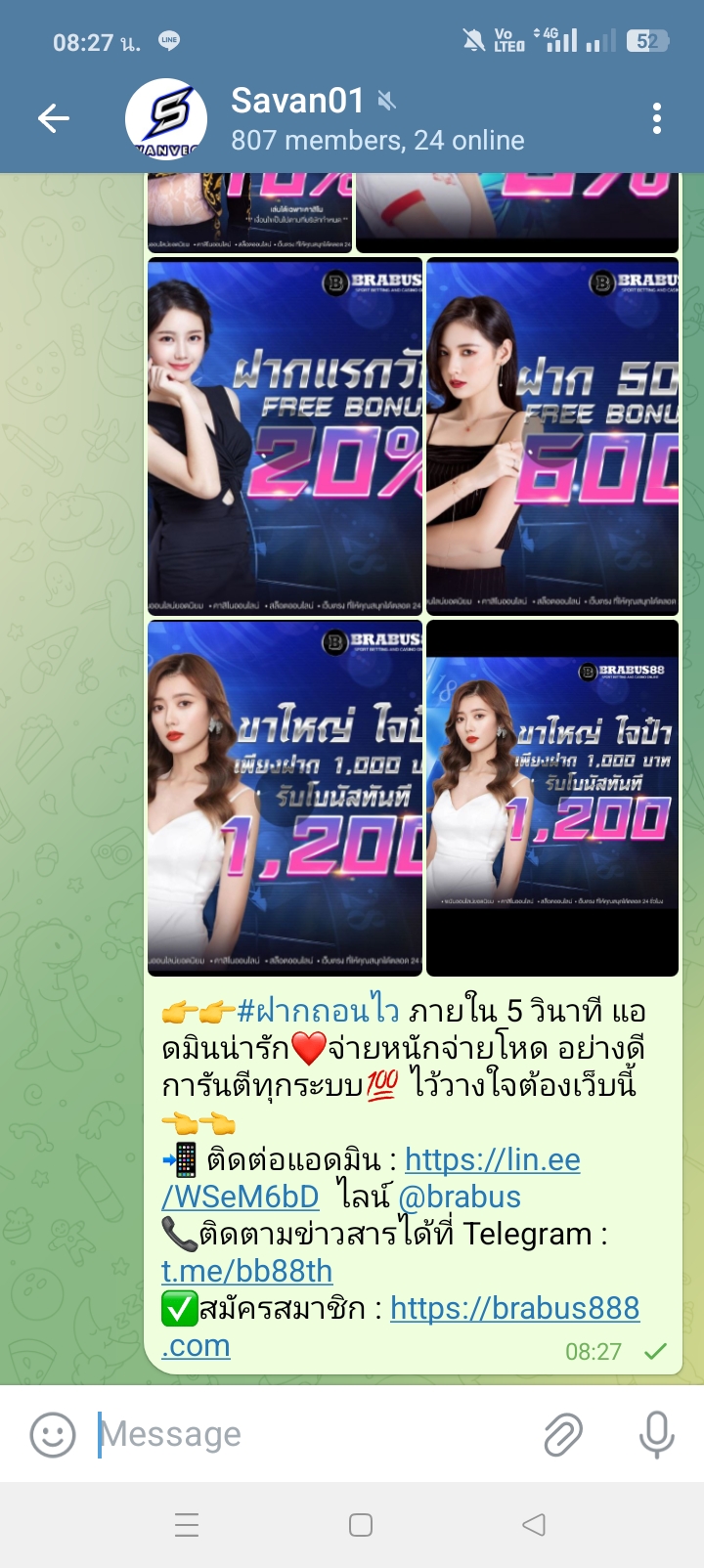Viewport: 704px width, 1568px height.
Task: Open the emoji picker
Action: click(53, 1434)
